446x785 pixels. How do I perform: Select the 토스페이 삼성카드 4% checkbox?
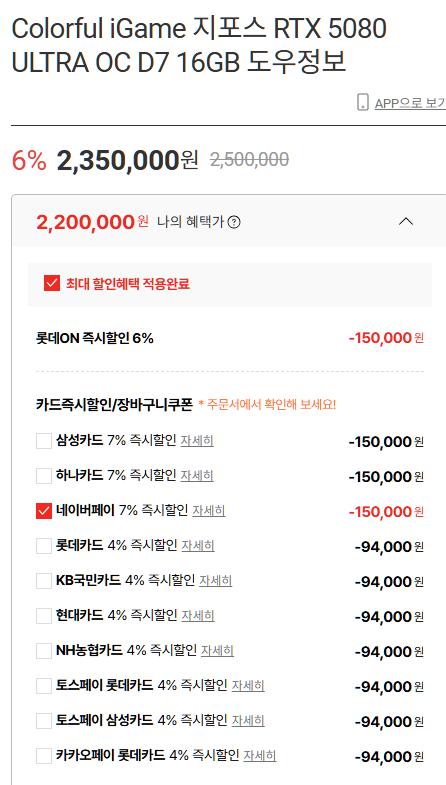pyautogui.click(x=44, y=721)
